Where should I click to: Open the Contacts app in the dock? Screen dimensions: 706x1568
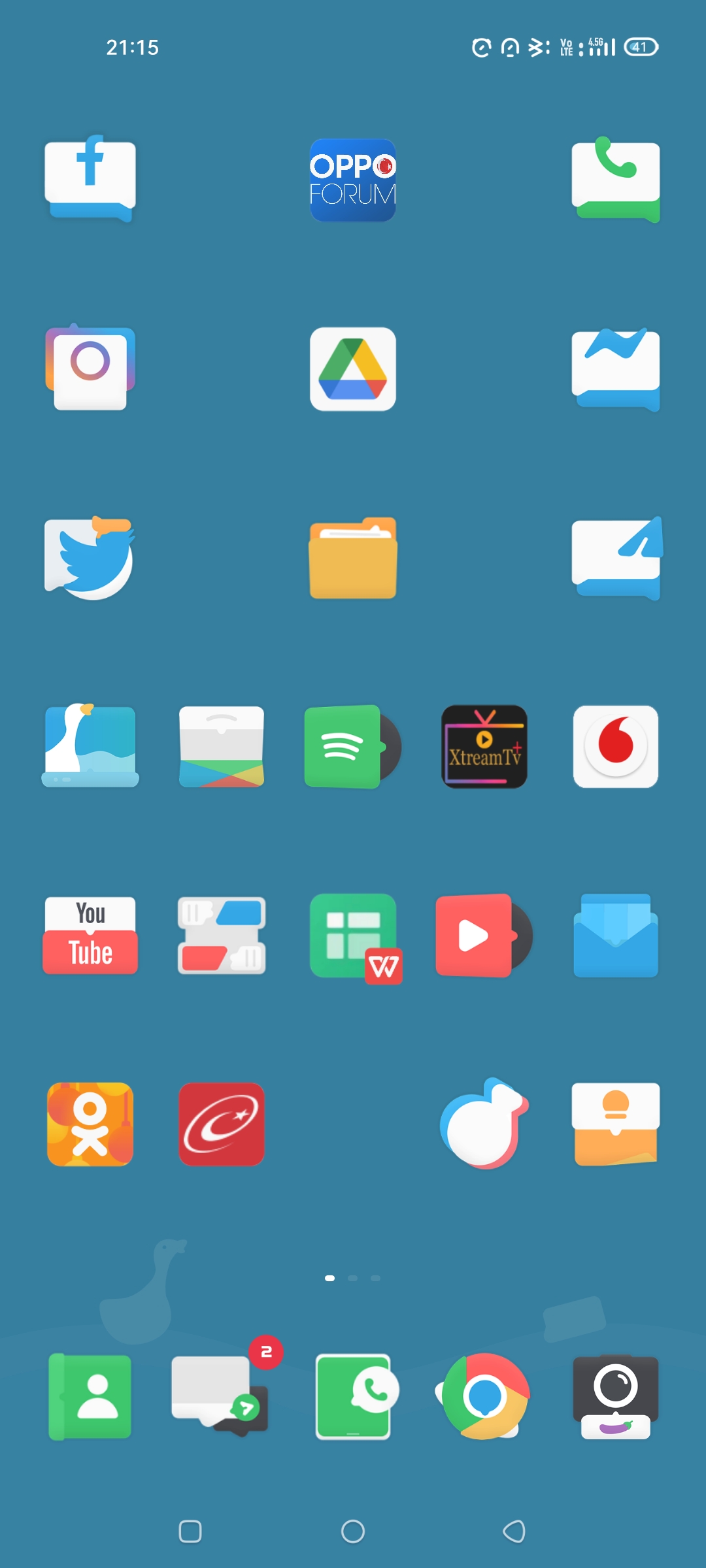click(90, 1396)
